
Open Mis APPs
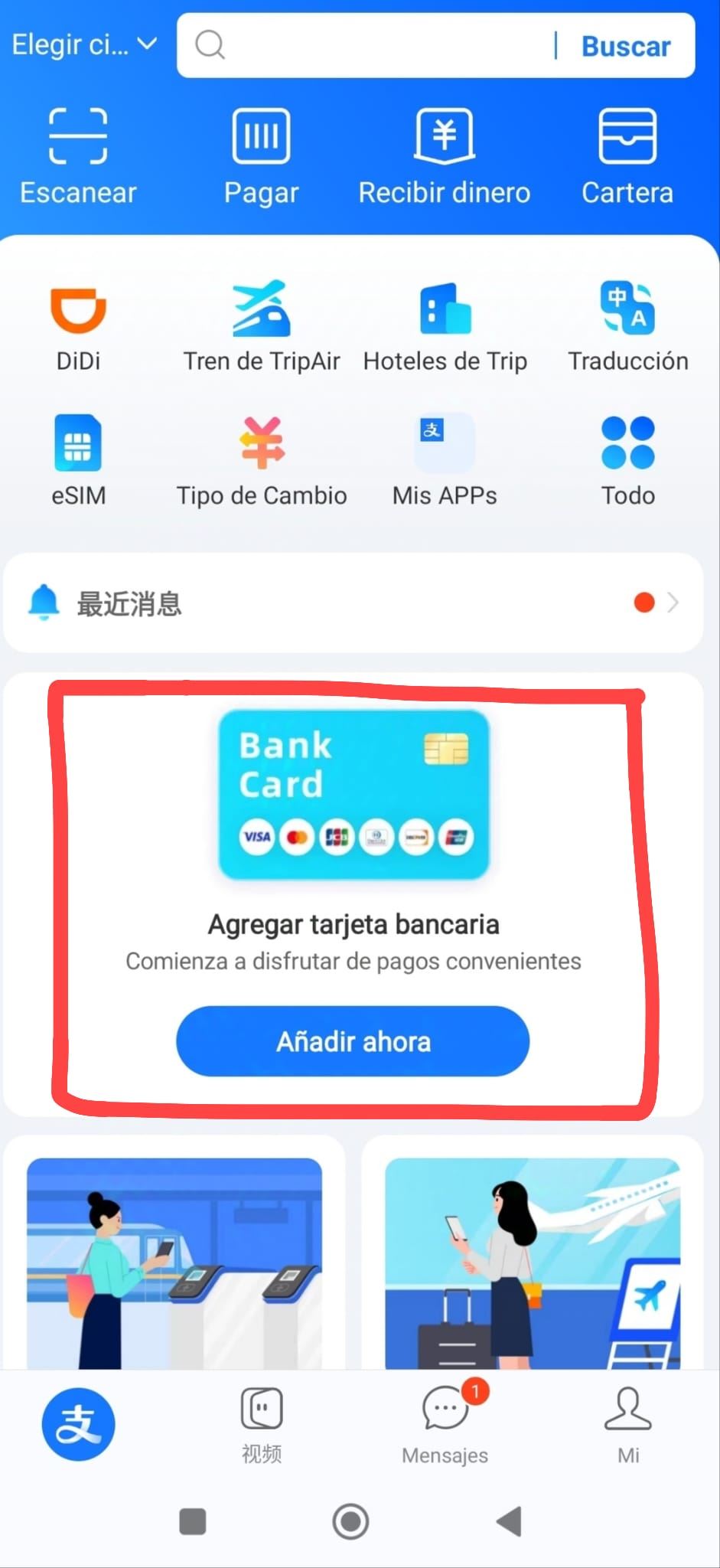point(445,461)
